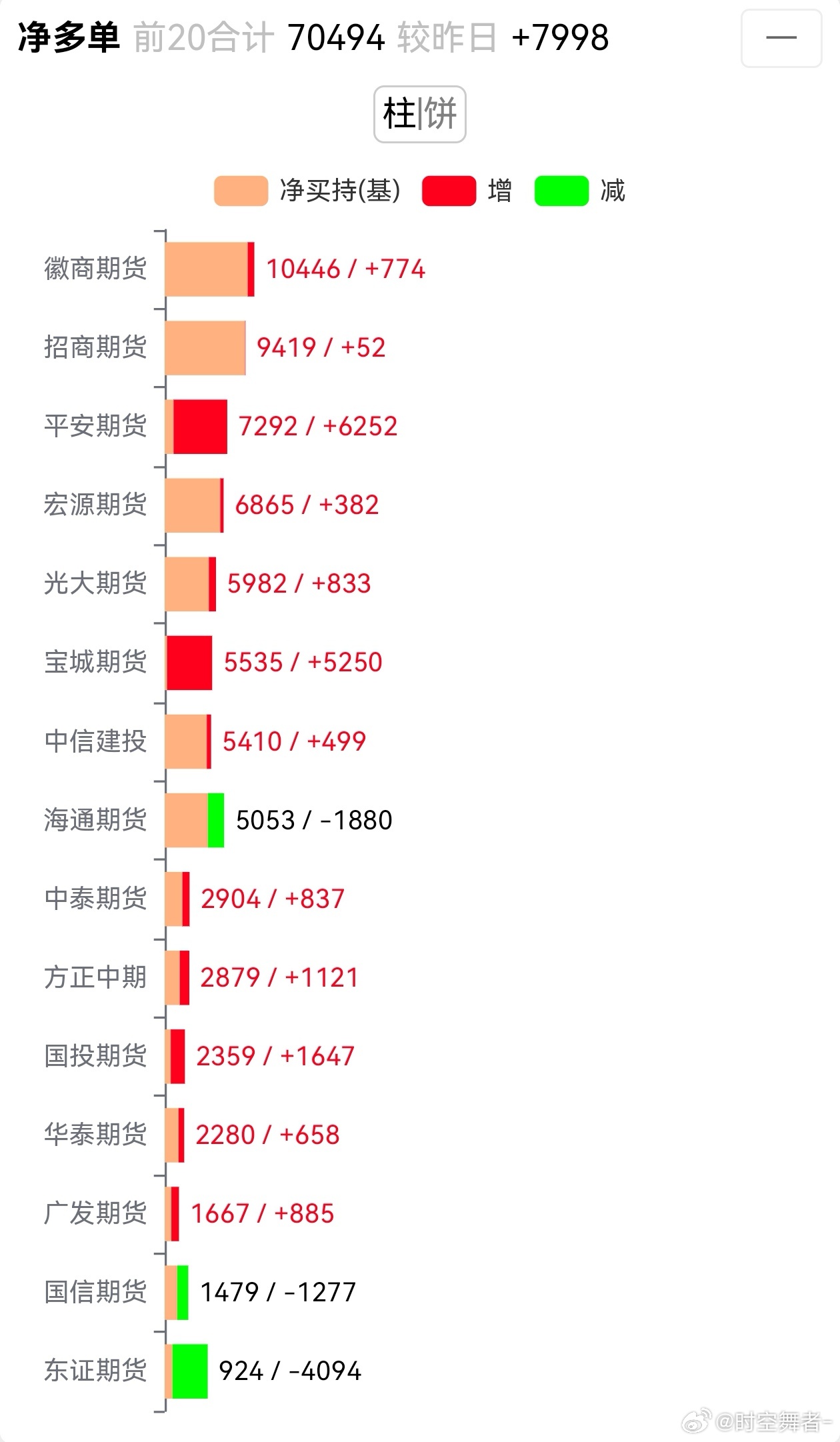The height and width of the screenshot is (1442, 840).
Task: Toggle the 净买持(基) legend entry
Action: pos(340,191)
